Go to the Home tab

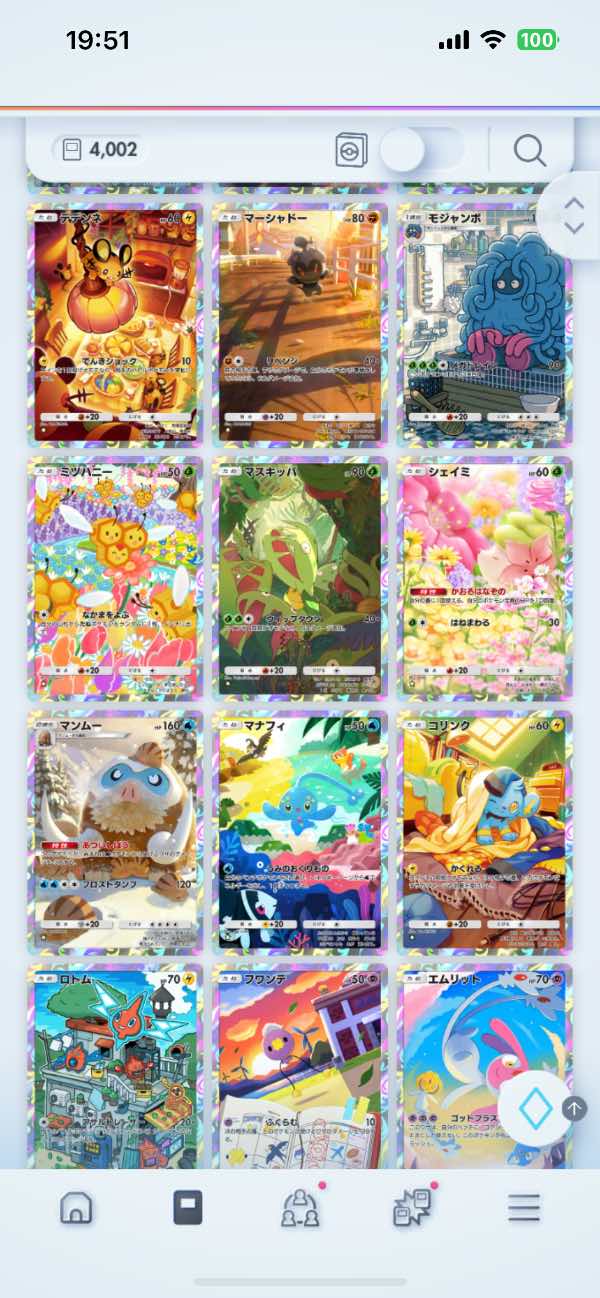(76, 1208)
